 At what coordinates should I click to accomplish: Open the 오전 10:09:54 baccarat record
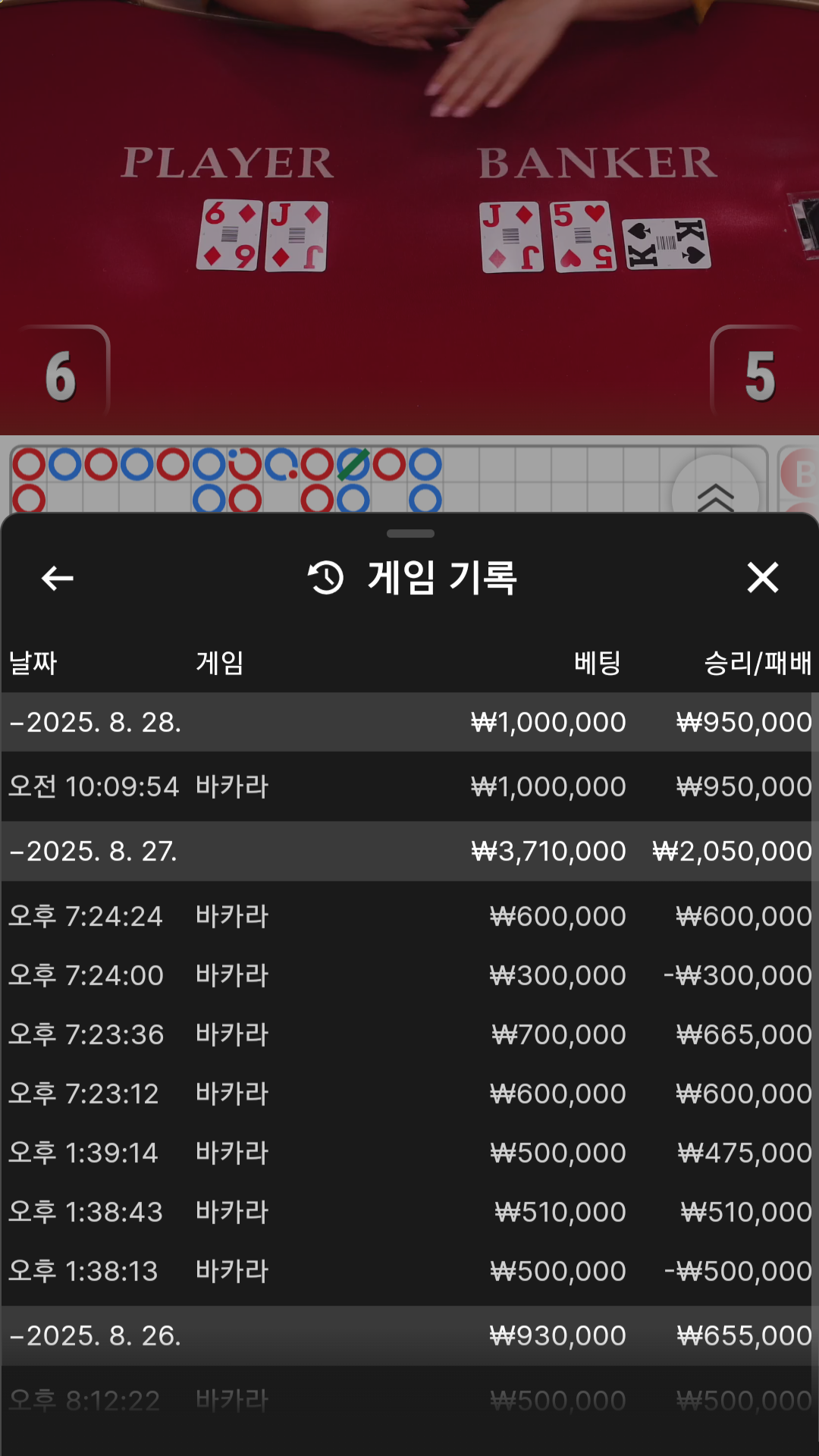click(409, 786)
